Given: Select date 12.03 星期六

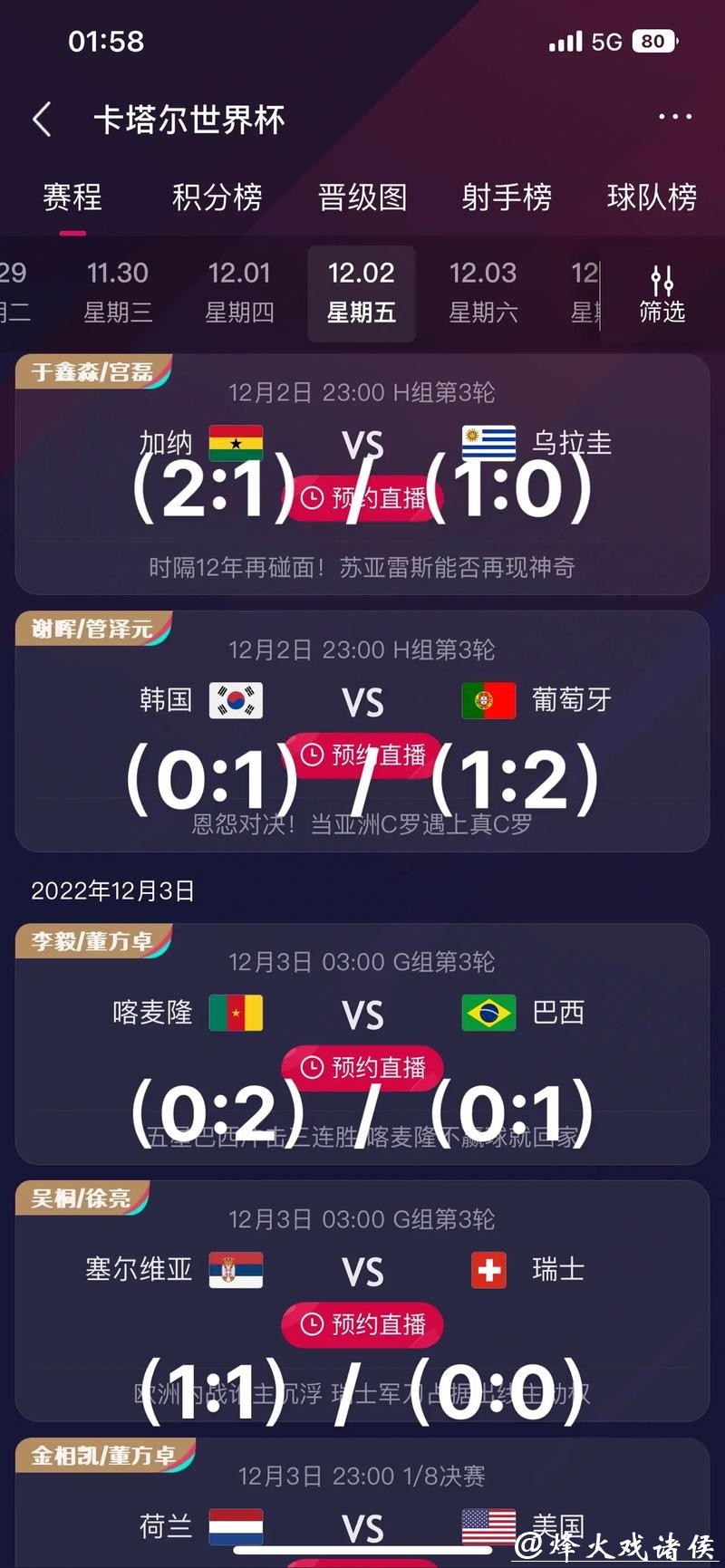Looking at the screenshot, I should [483, 292].
